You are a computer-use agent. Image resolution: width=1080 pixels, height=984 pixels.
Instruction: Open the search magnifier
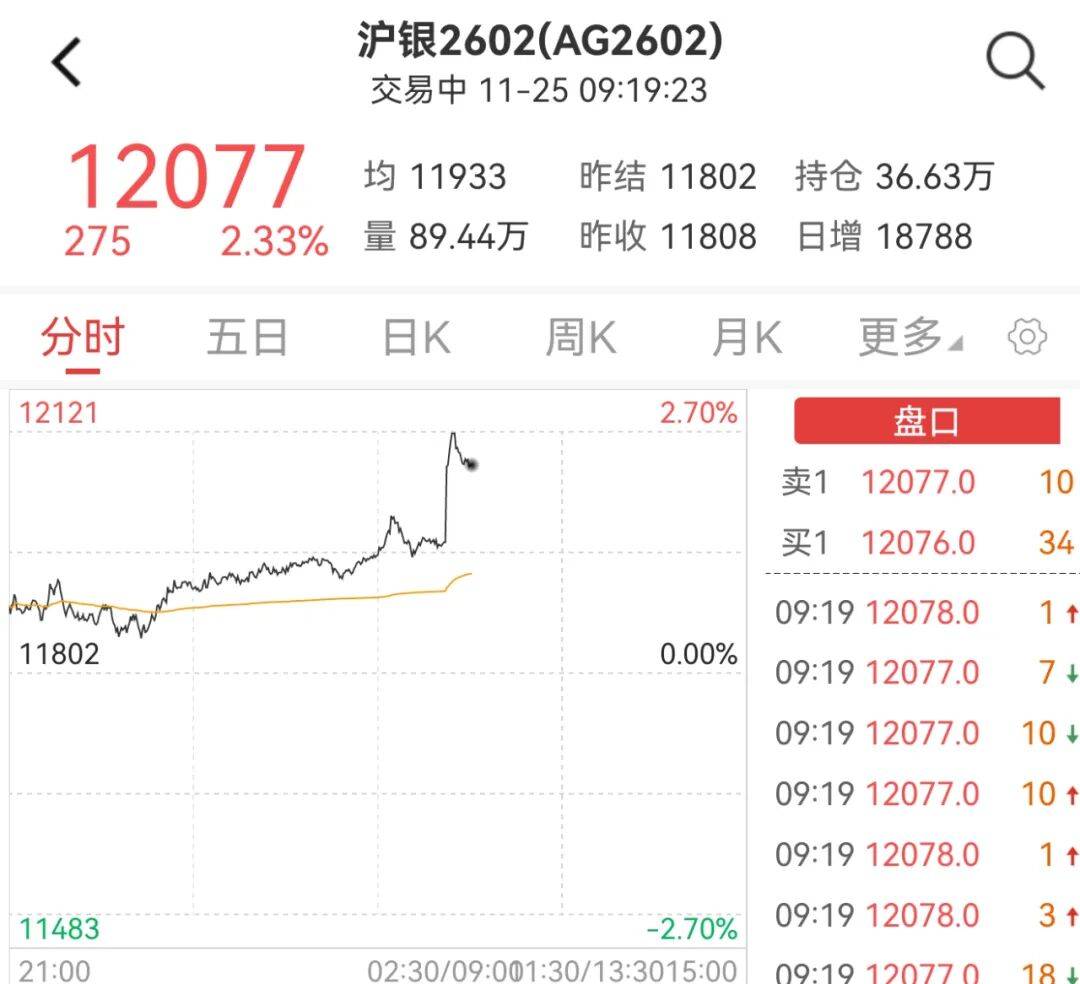[x=1015, y=61]
